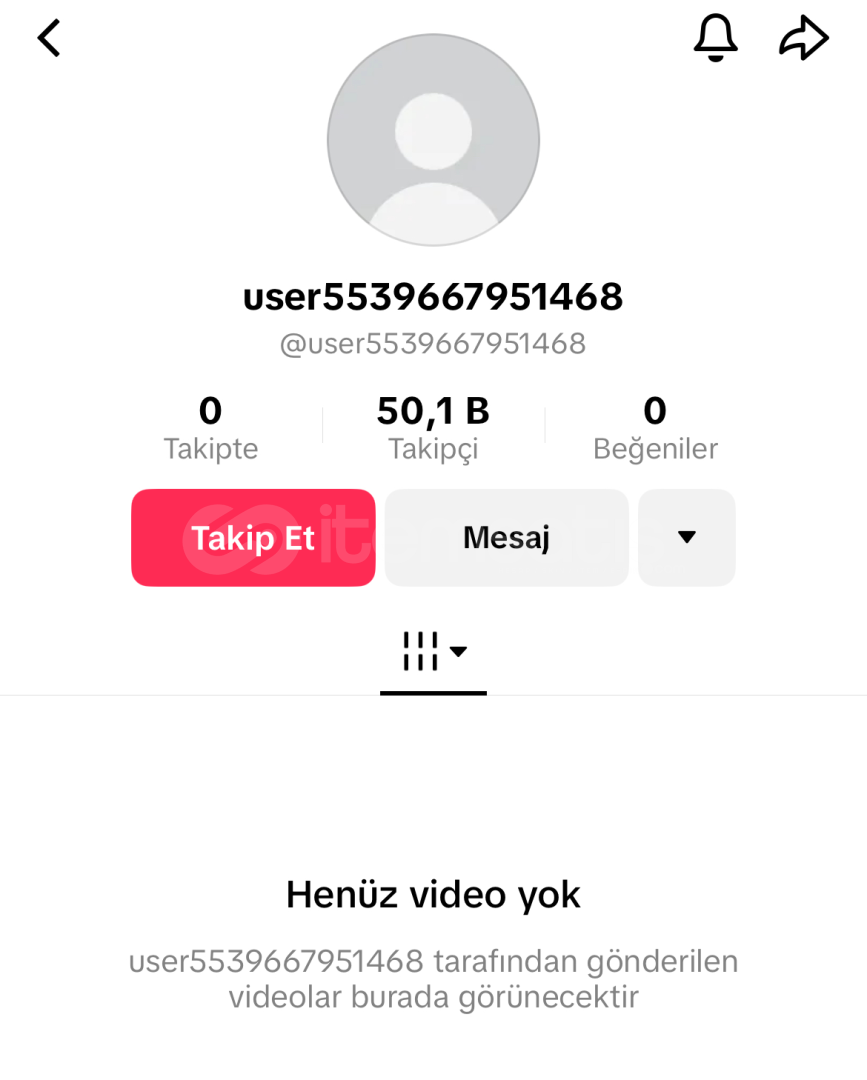This screenshot has height=1080, width=867.
Task: Follow with the Takip Et button
Action: coord(253,538)
